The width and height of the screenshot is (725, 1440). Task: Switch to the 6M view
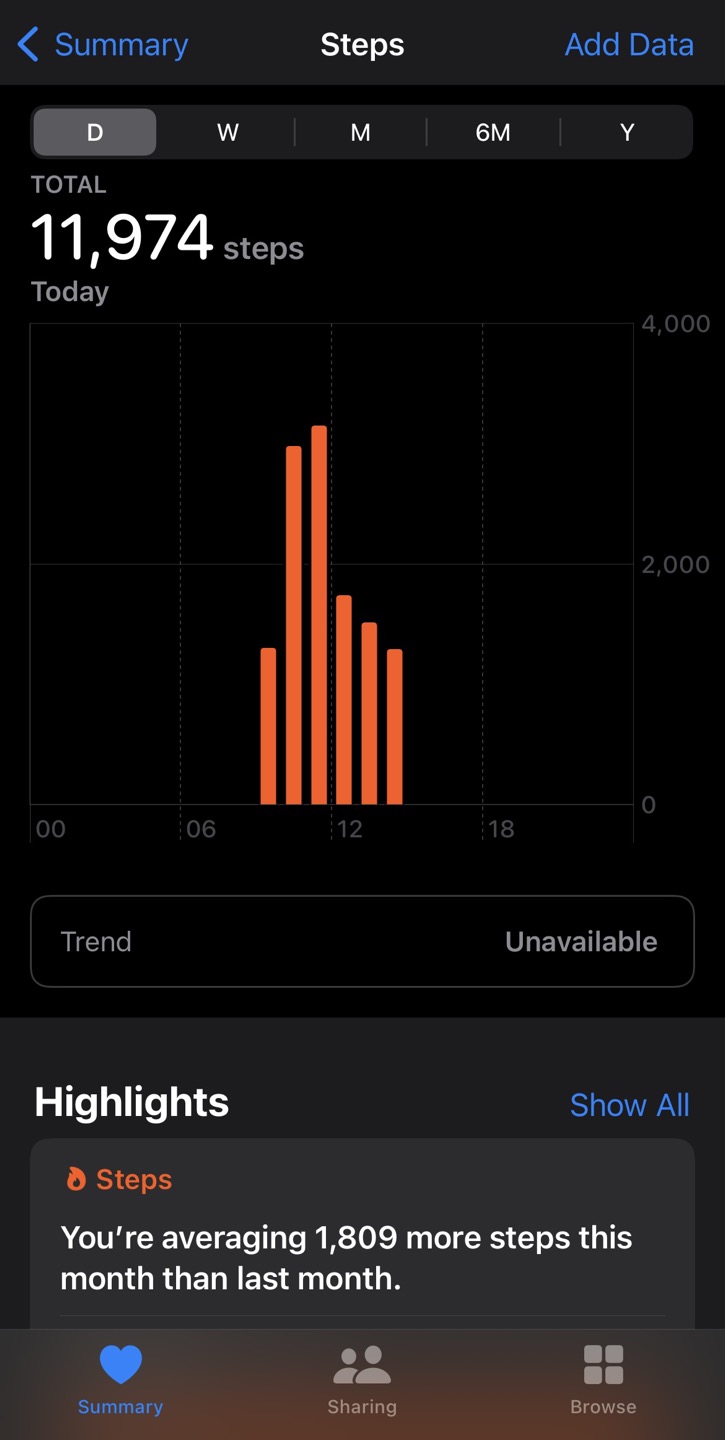pyautogui.click(x=493, y=132)
